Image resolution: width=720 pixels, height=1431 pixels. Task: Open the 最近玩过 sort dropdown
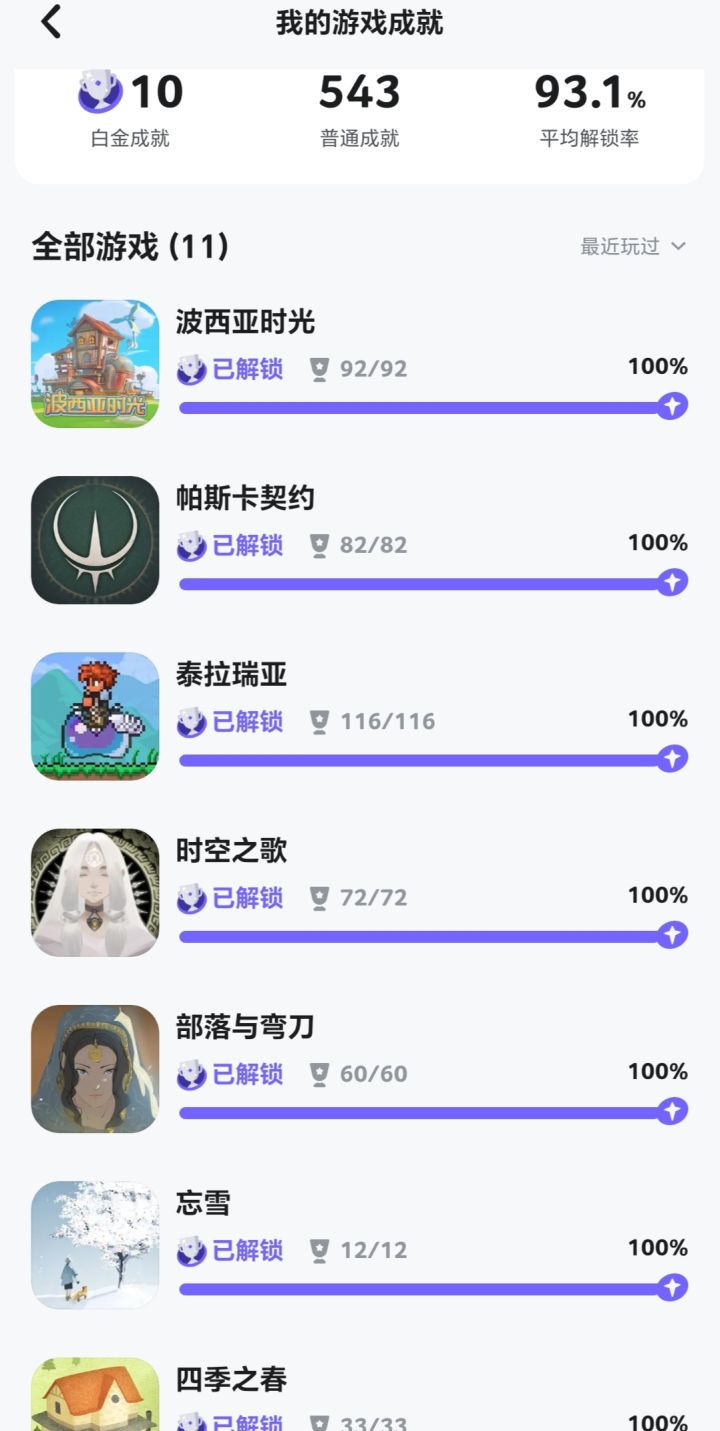click(x=633, y=247)
